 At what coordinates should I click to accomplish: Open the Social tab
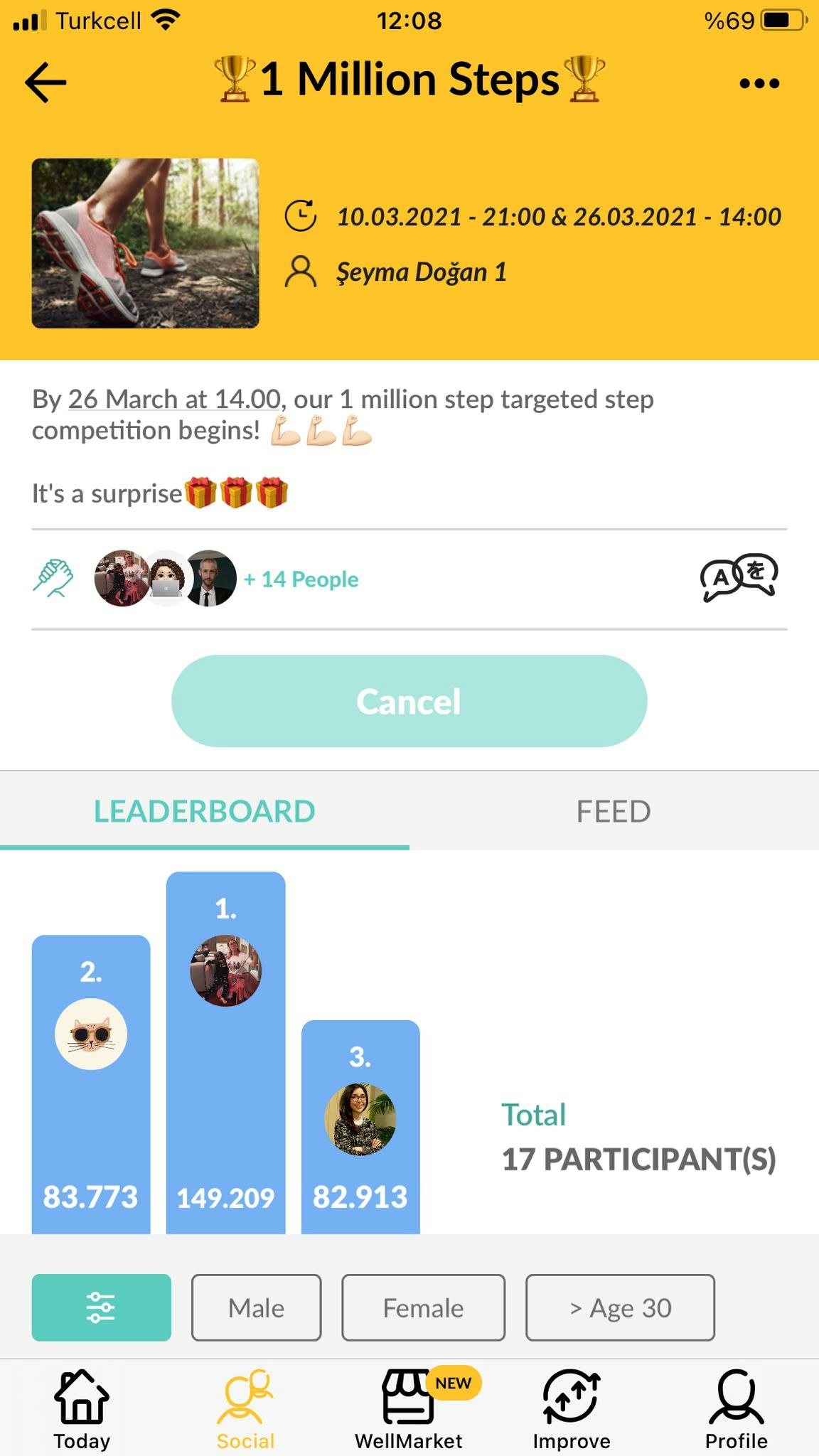click(x=246, y=1408)
